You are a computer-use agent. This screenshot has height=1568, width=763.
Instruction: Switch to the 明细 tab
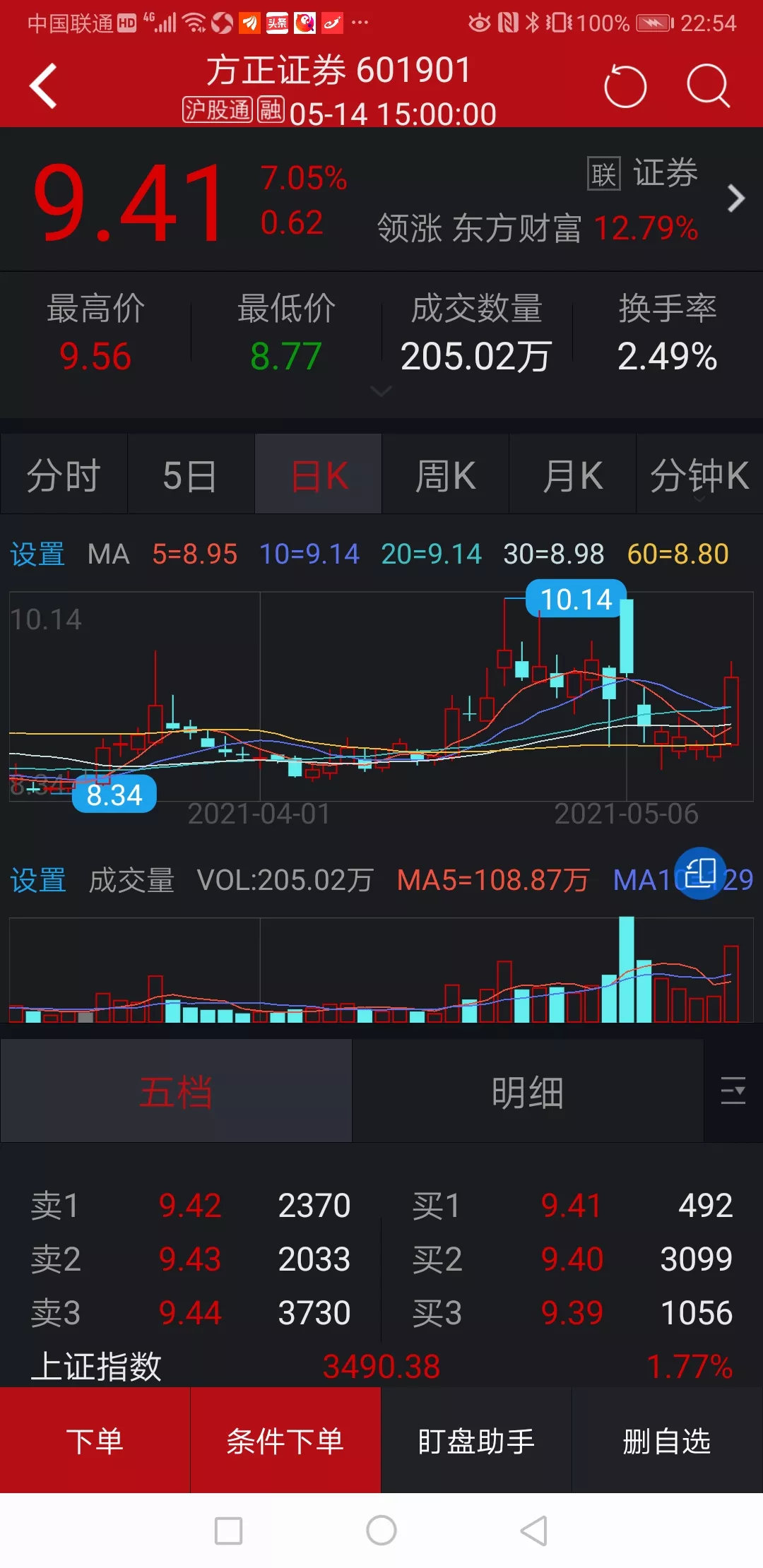click(528, 1092)
